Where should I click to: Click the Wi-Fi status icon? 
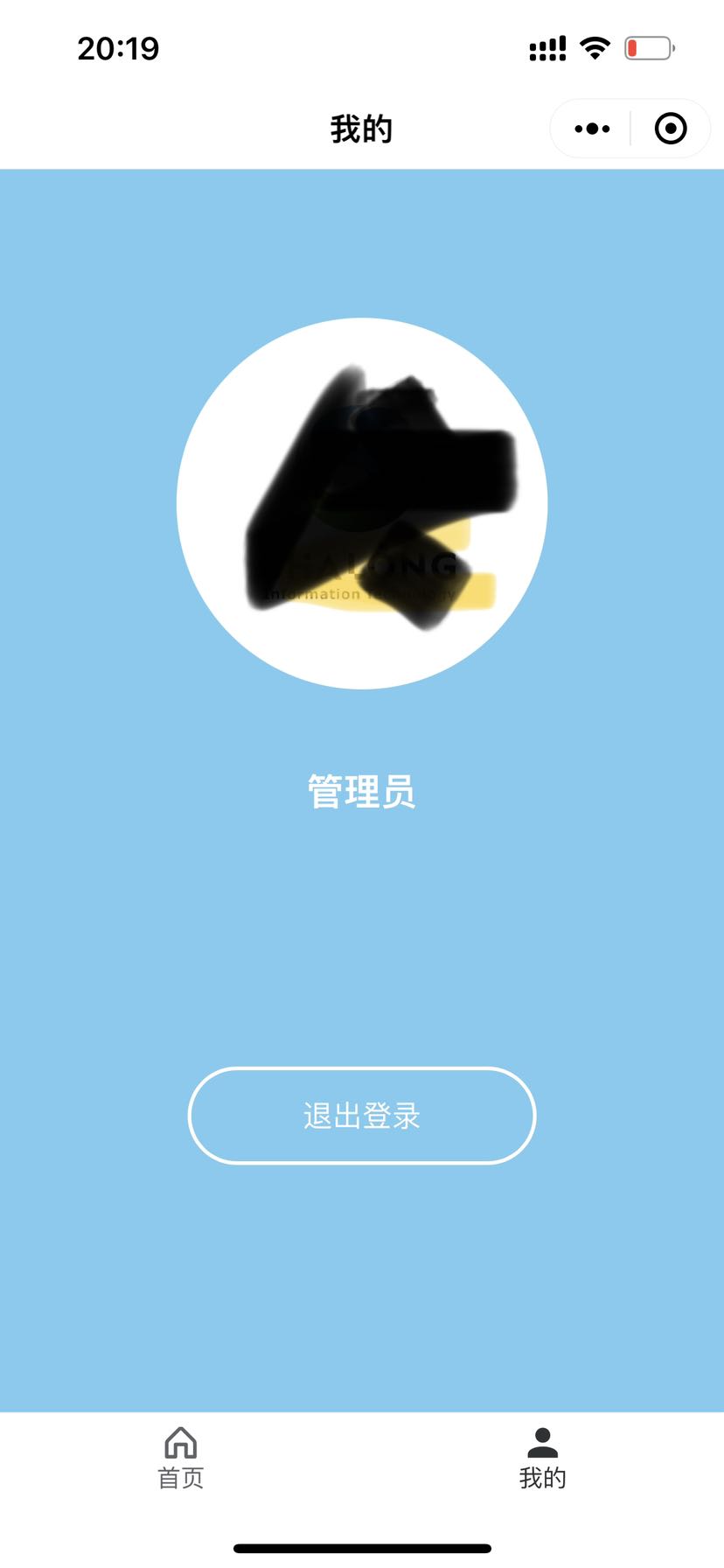tap(594, 49)
